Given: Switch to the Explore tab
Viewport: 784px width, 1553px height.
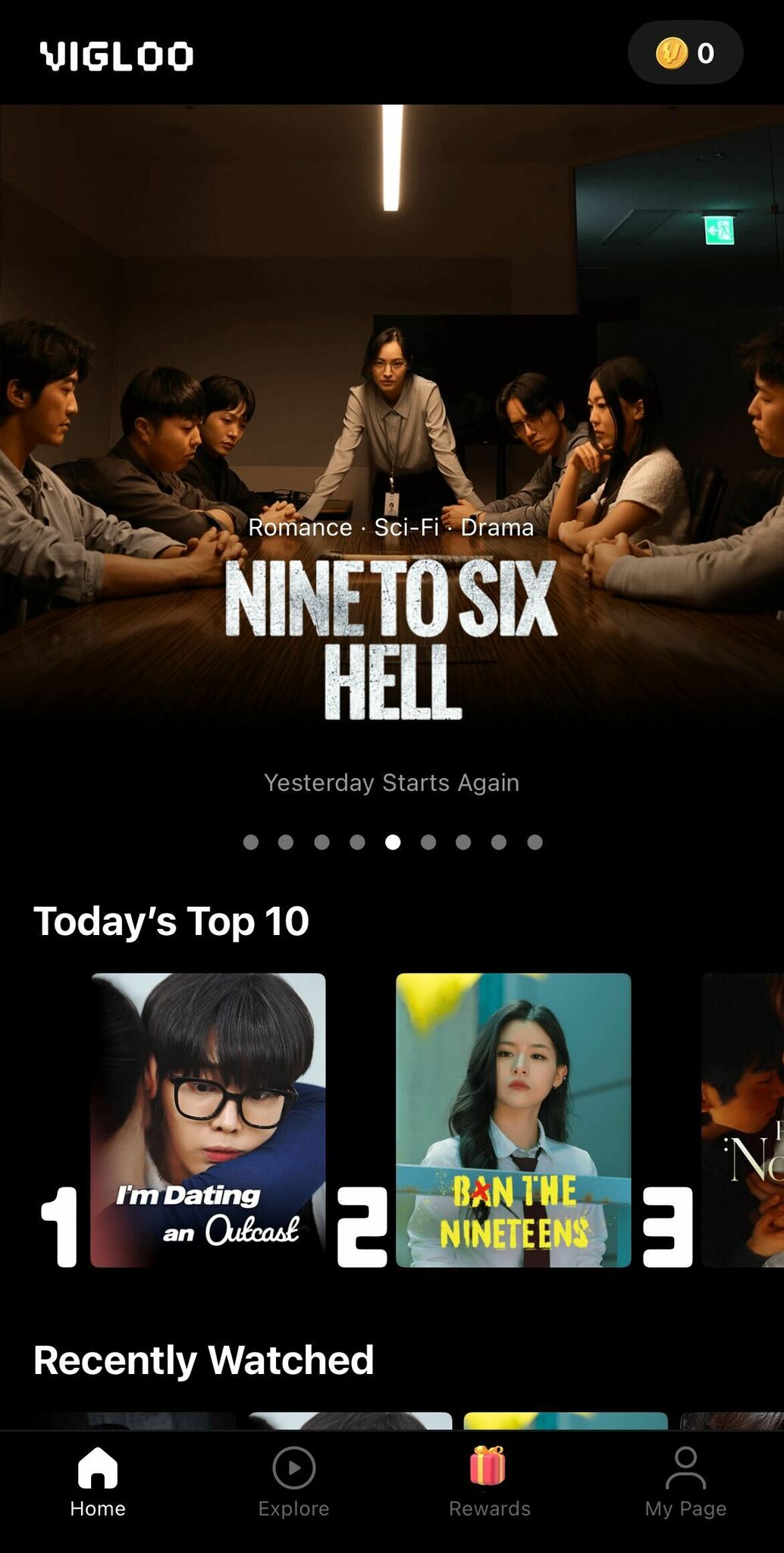Looking at the screenshot, I should [293, 1482].
